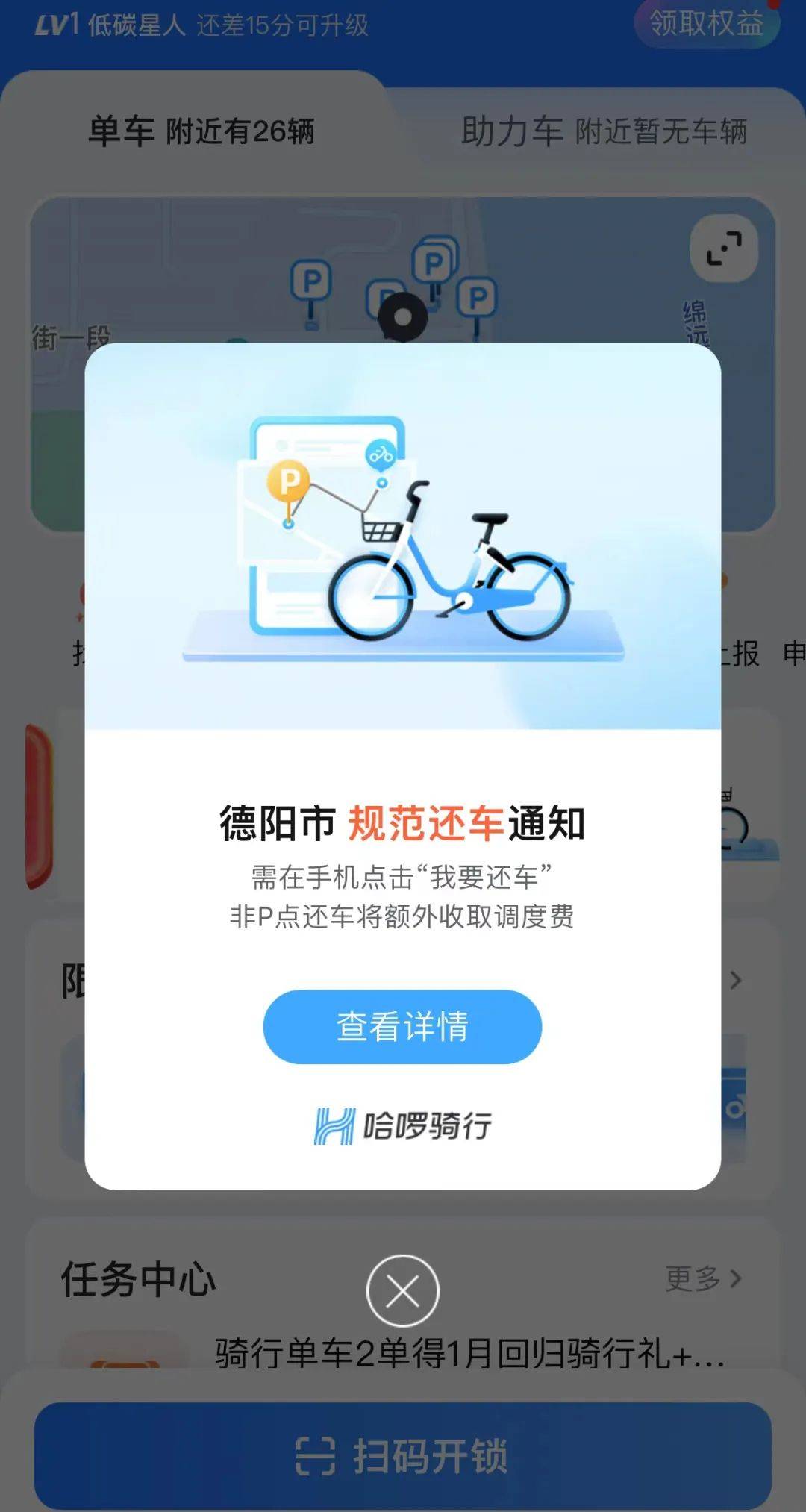Expand the map to full screen
The image size is (806, 1512).
723,249
